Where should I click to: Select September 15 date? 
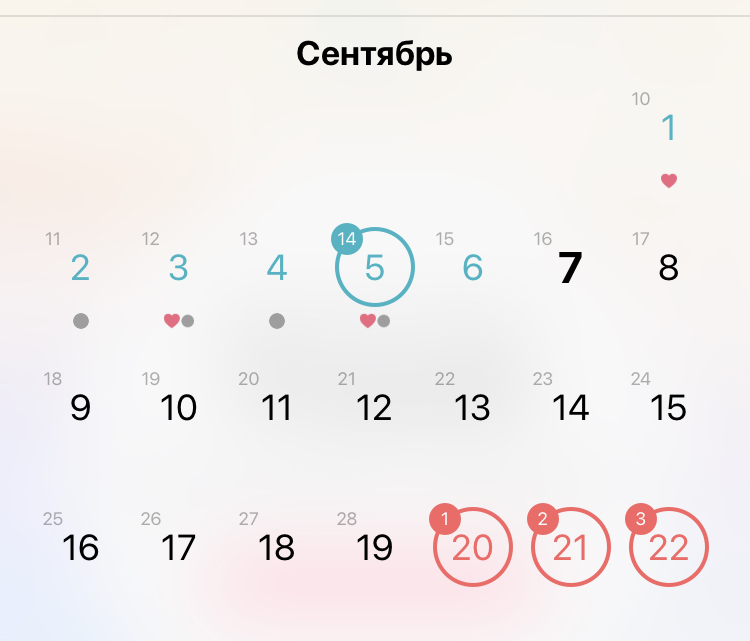pyautogui.click(x=669, y=408)
